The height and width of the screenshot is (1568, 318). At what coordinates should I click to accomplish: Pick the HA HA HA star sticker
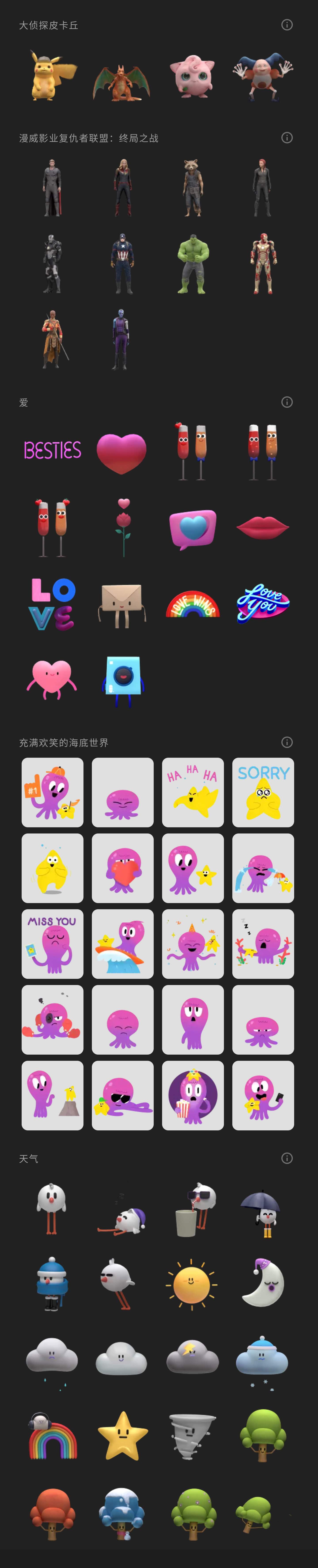click(x=193, y=792)
